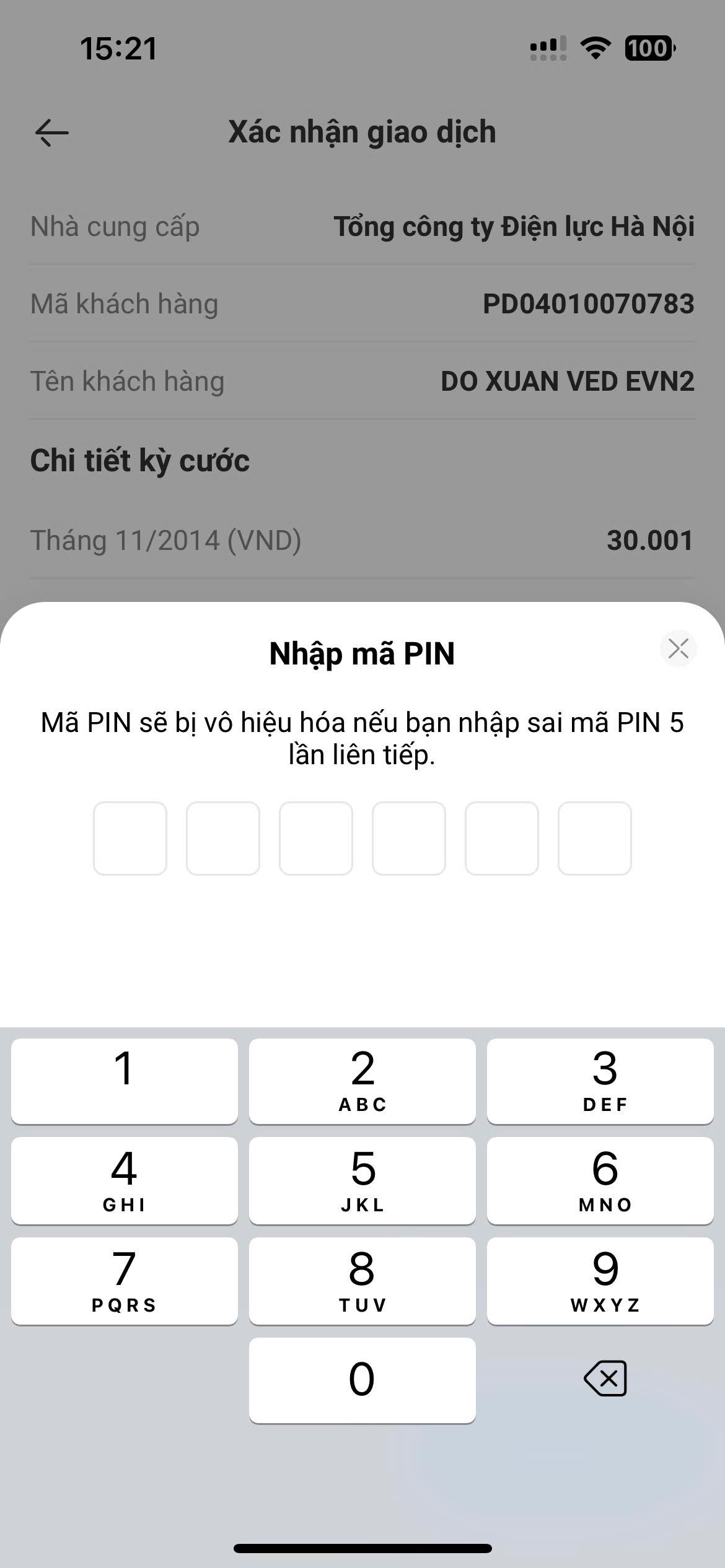The width and height of the screenshot is (725, 1568).
Task: Enter digit 5 on keypad
Action: 362,1180
